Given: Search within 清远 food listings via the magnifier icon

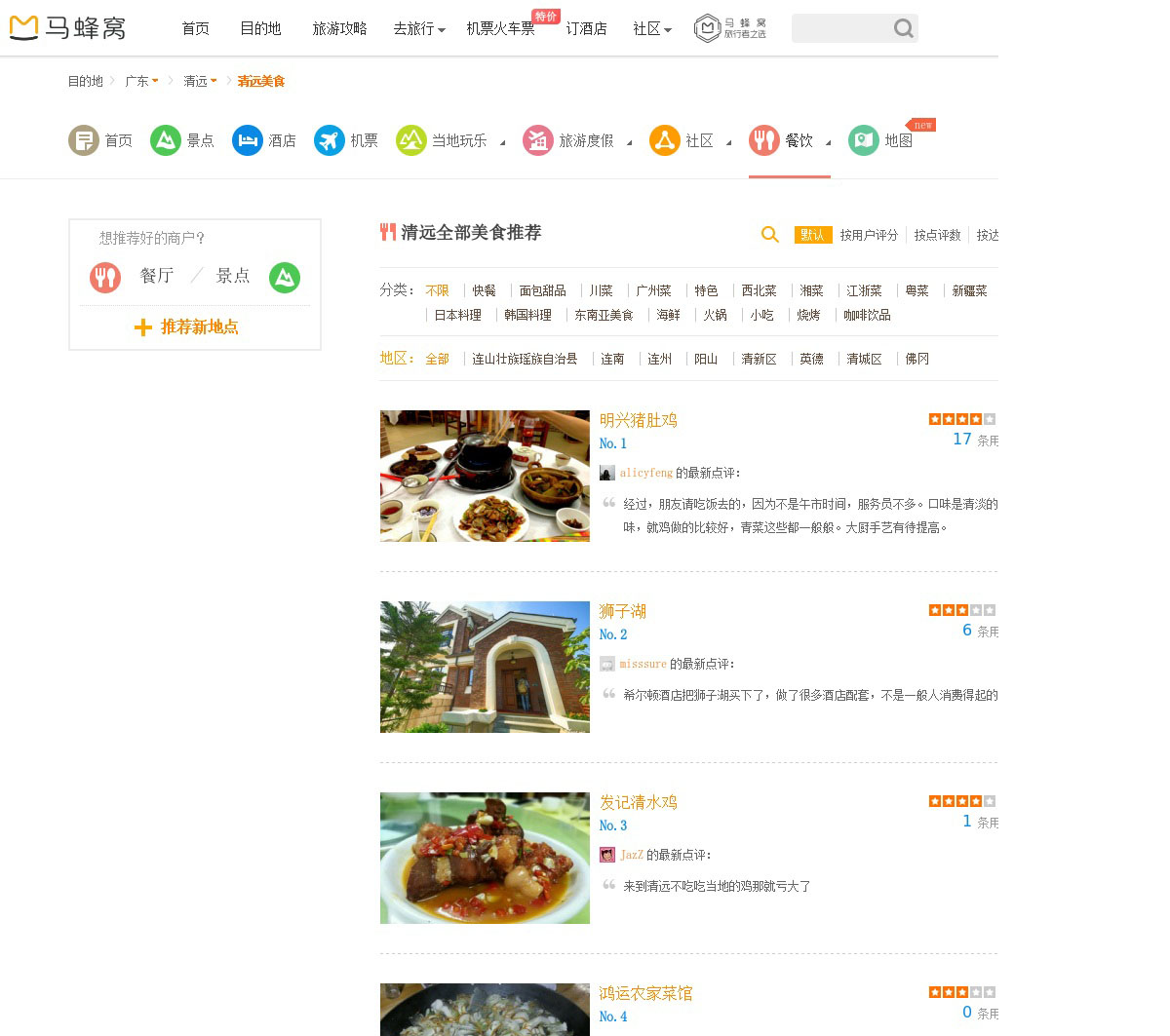Looking at the screenshot, I should tap(770, 235).
